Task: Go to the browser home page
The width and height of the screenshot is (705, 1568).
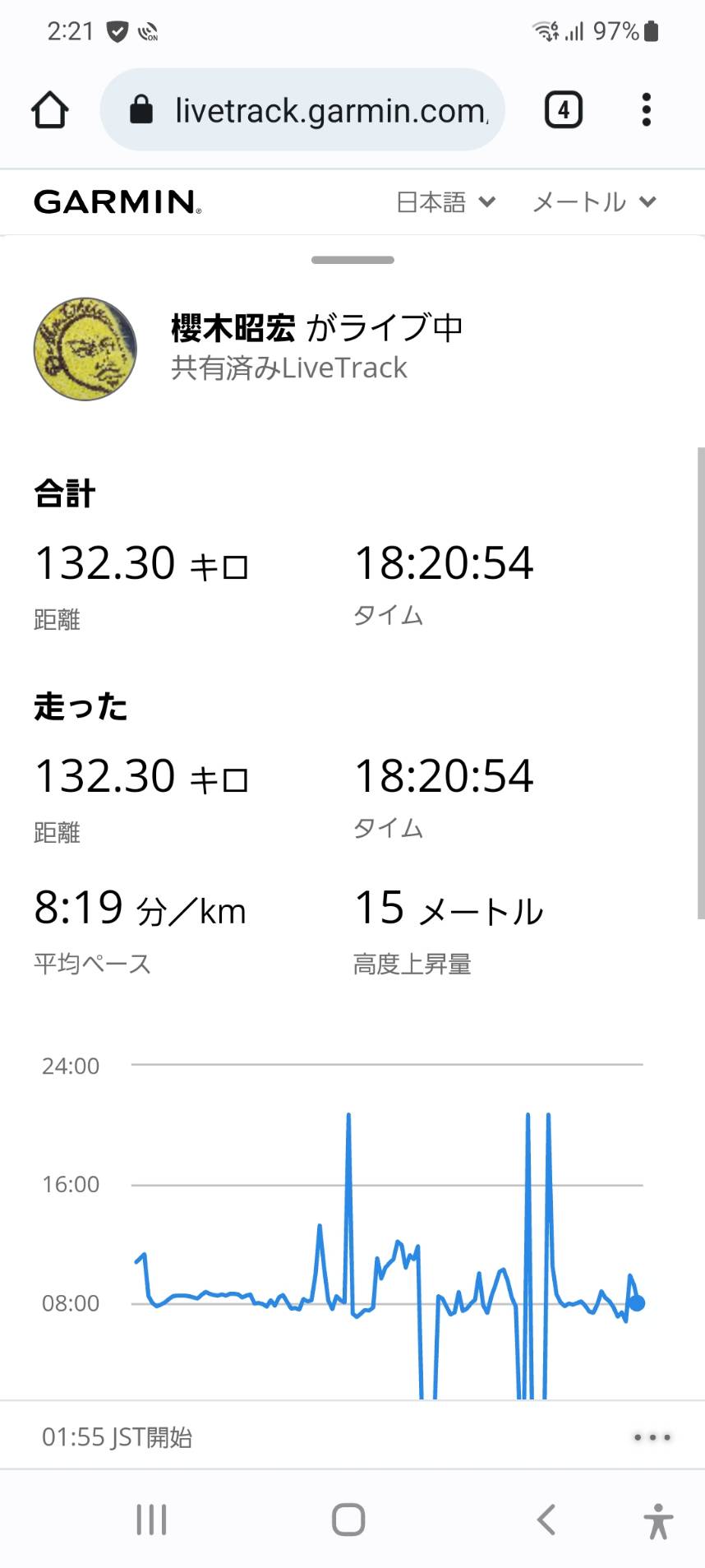Action: click(x=49, y=109)
